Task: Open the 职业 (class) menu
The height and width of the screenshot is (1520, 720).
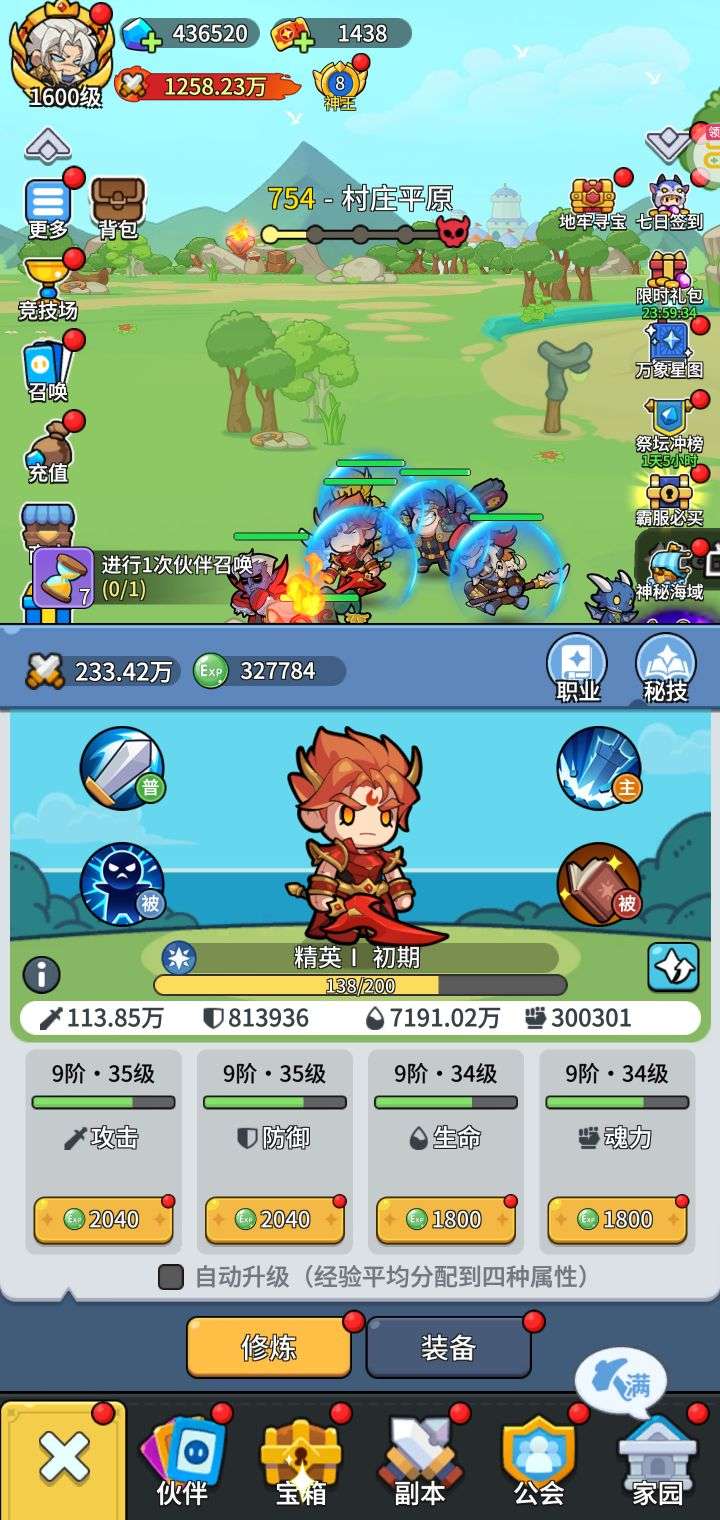Action: click(x=577, y=667)
